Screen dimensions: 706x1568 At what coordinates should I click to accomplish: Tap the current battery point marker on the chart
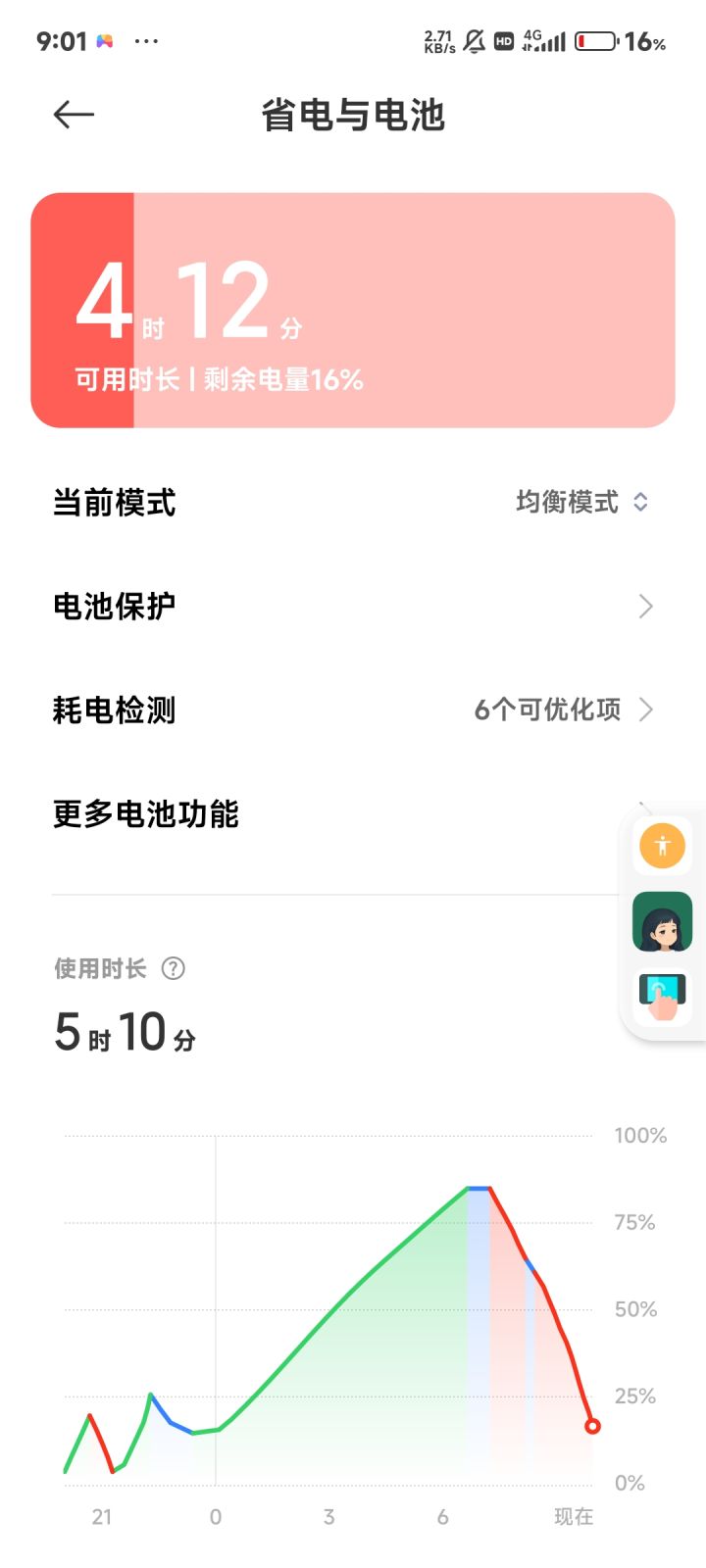(x=592, y=1427)
